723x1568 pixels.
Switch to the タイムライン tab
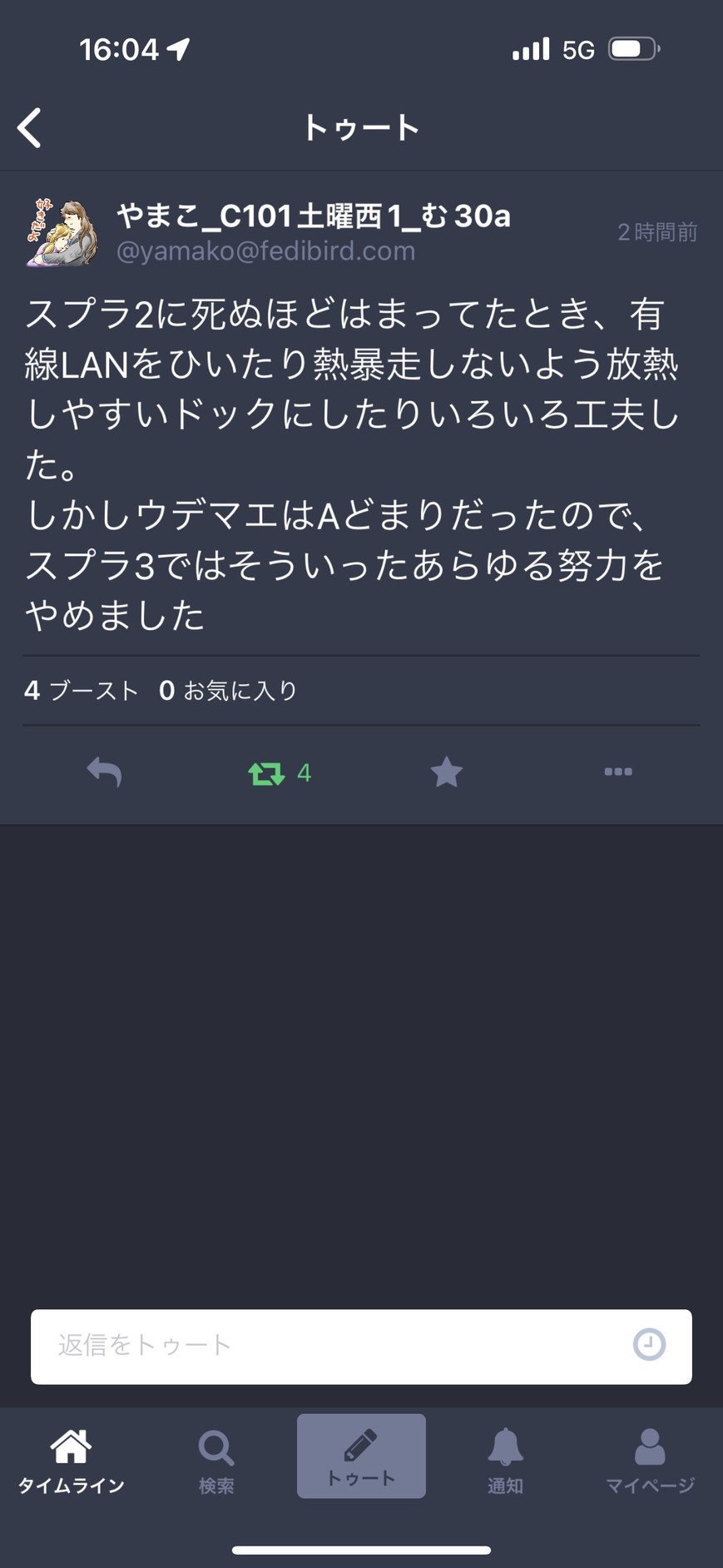[72, 1461]
